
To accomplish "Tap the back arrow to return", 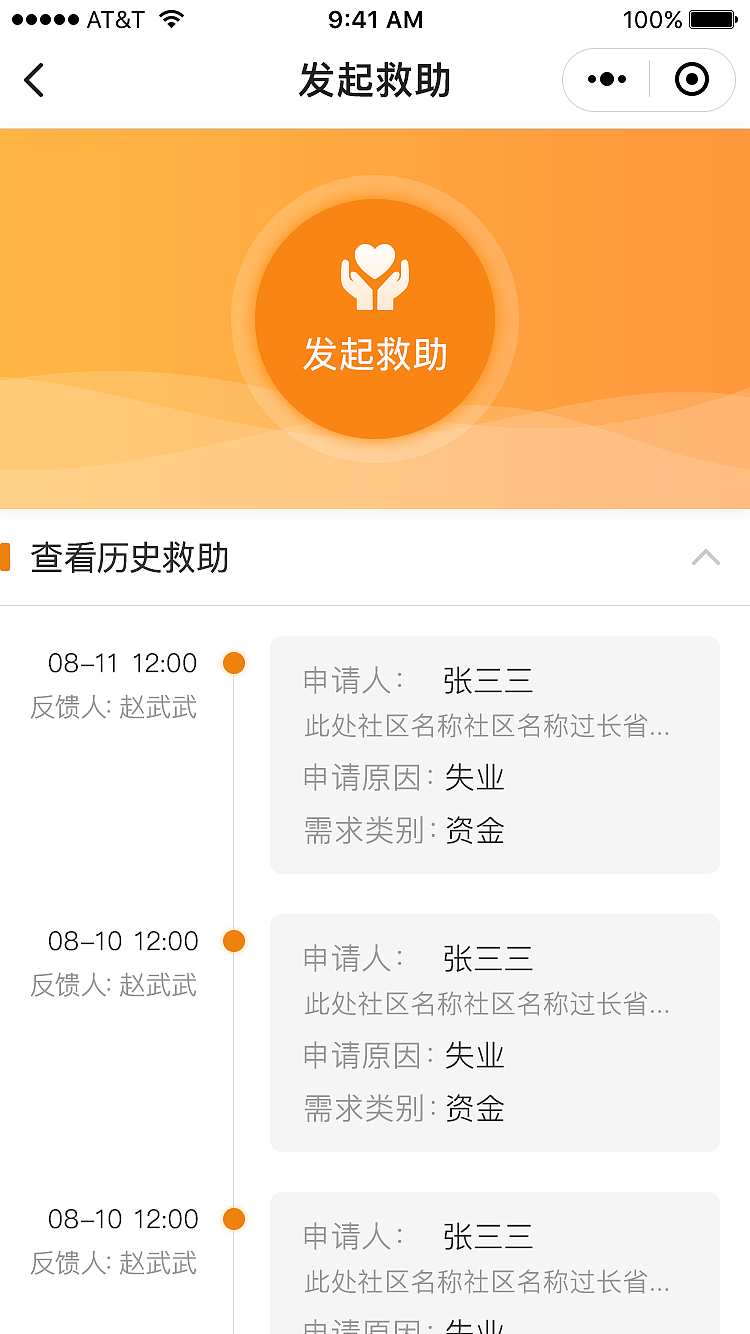I will tap(34, 80).
